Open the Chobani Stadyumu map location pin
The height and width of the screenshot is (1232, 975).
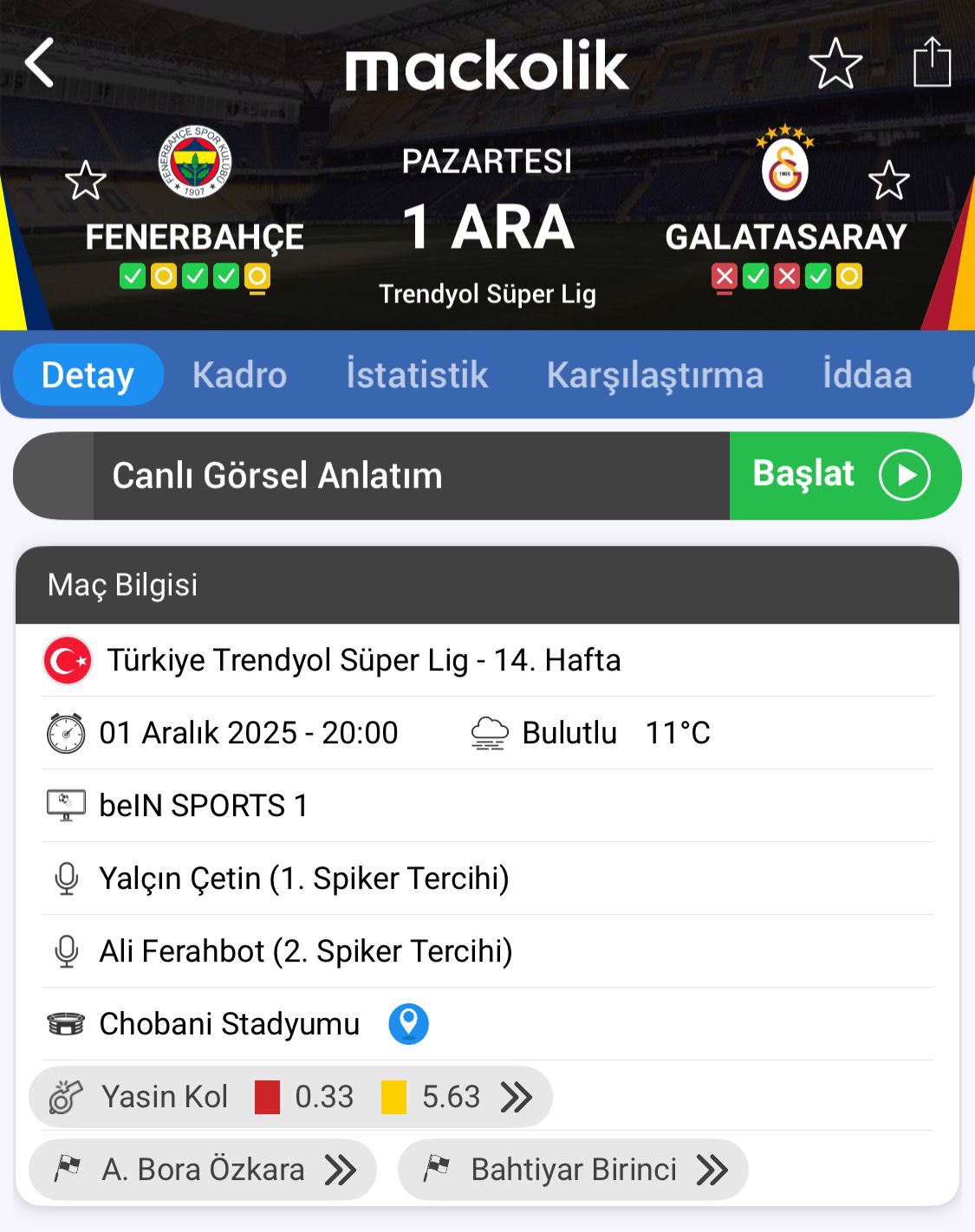(408, 1024)
